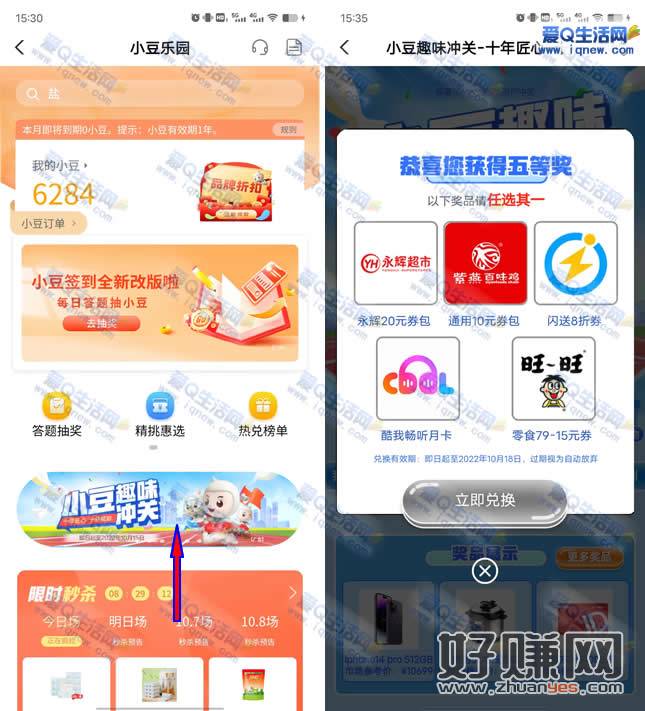Open 答题抽奖

coord(56,413)
